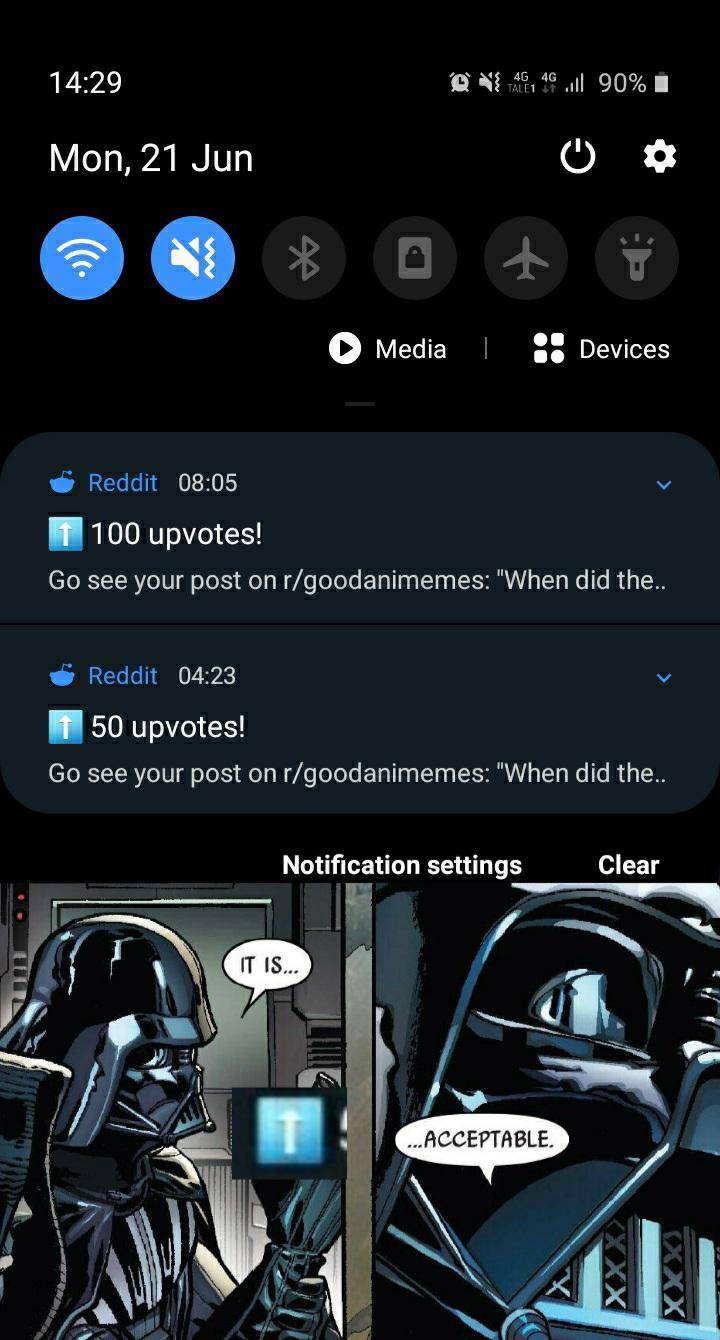The height and width of the screenshot is (1340, 720).
Task: Toggle the vibrate sound mode tile
Action: 193,258
